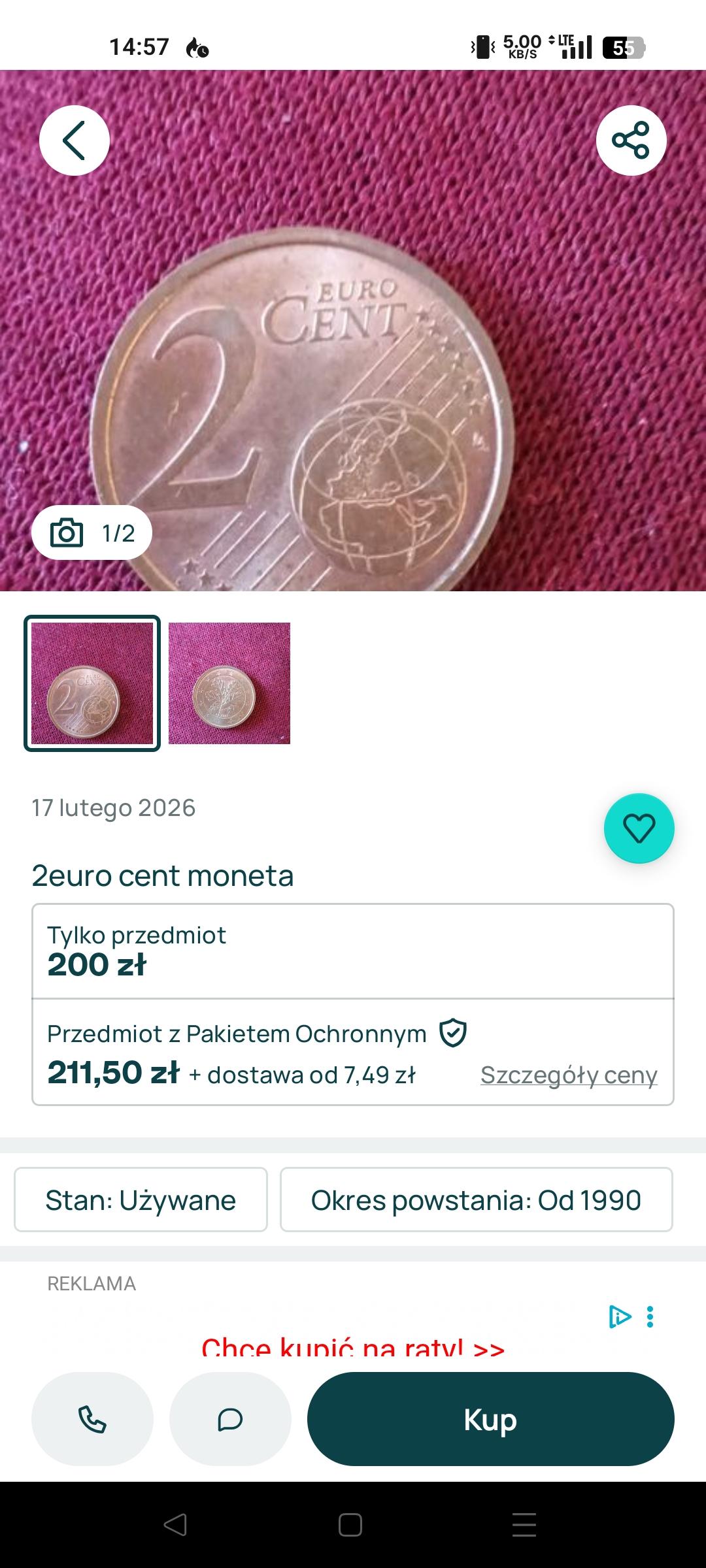This screenshot has height=1568, width=706.
Task: Open the Chcę kupić na raty ad
Action: (353, 1347)
